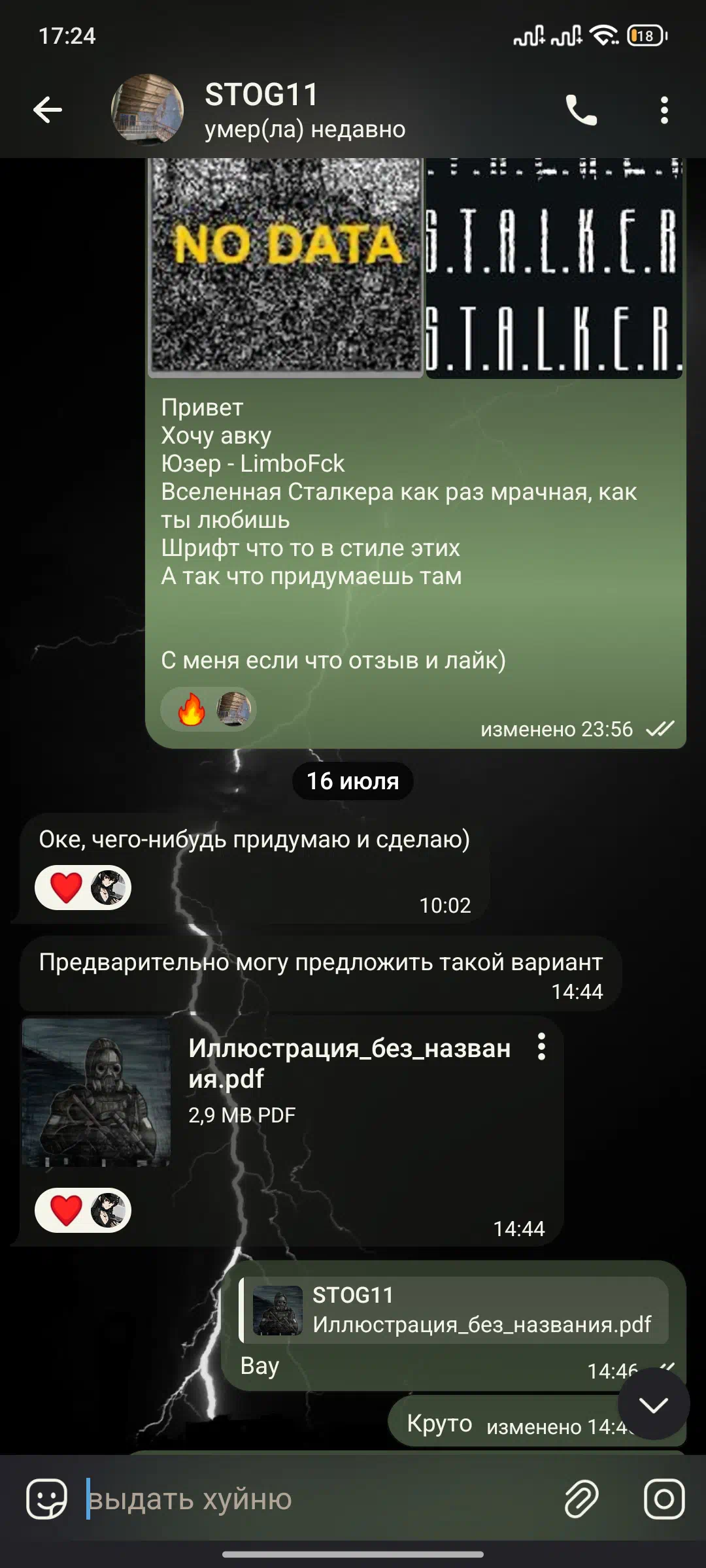Open the S.T.A.L.K.E.R. image
This screenshot has width=706, height=1568.
tap(554, 268)
